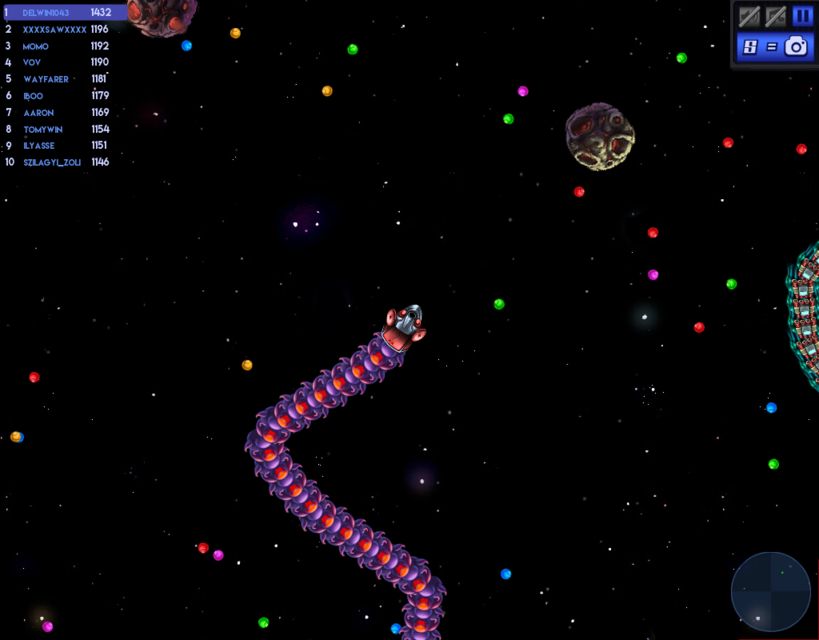819x640 pixels.
Task: Pause the game
Action: click(x=802, y=16)
